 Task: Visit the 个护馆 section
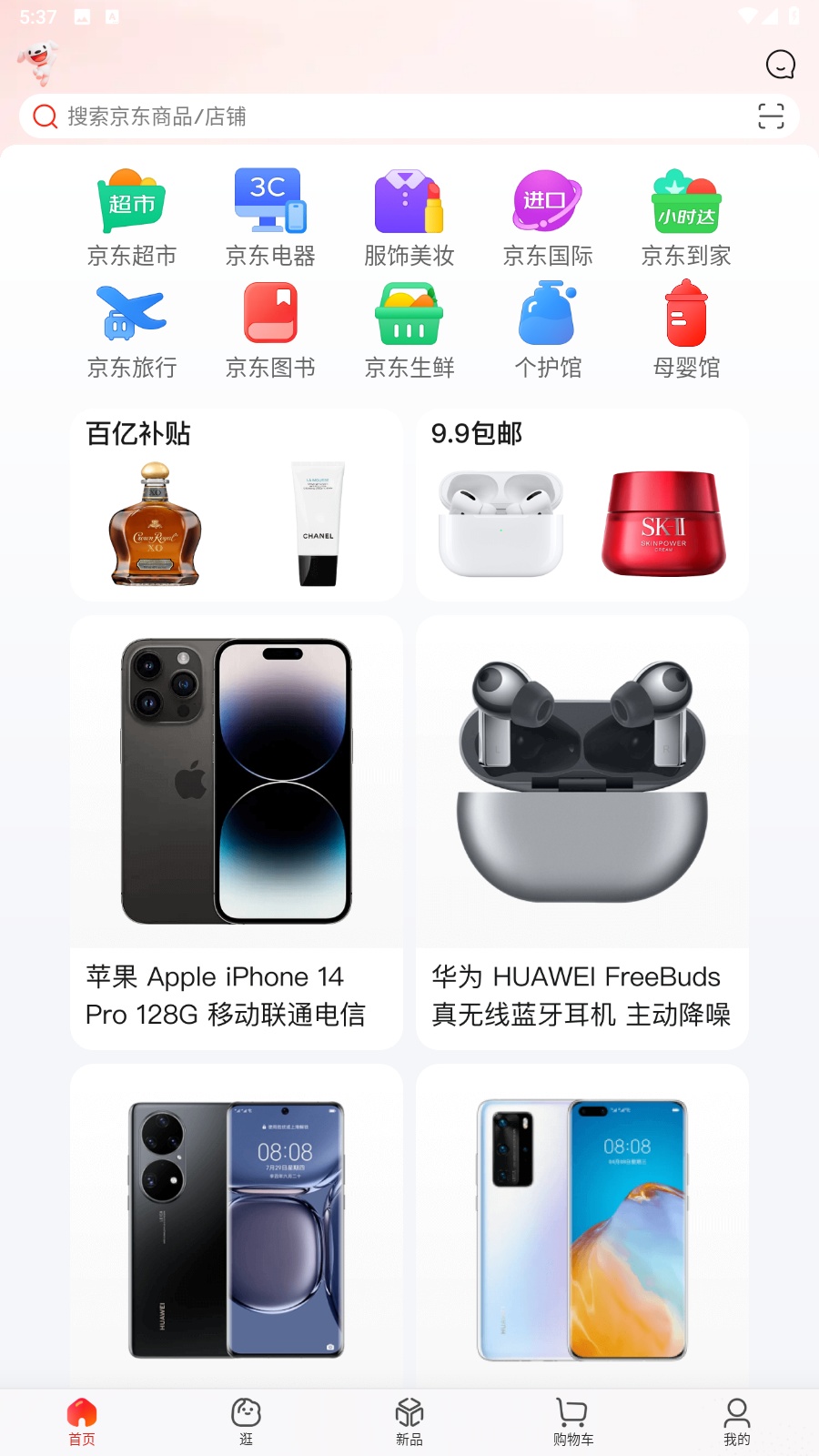(x=548, y=330)
